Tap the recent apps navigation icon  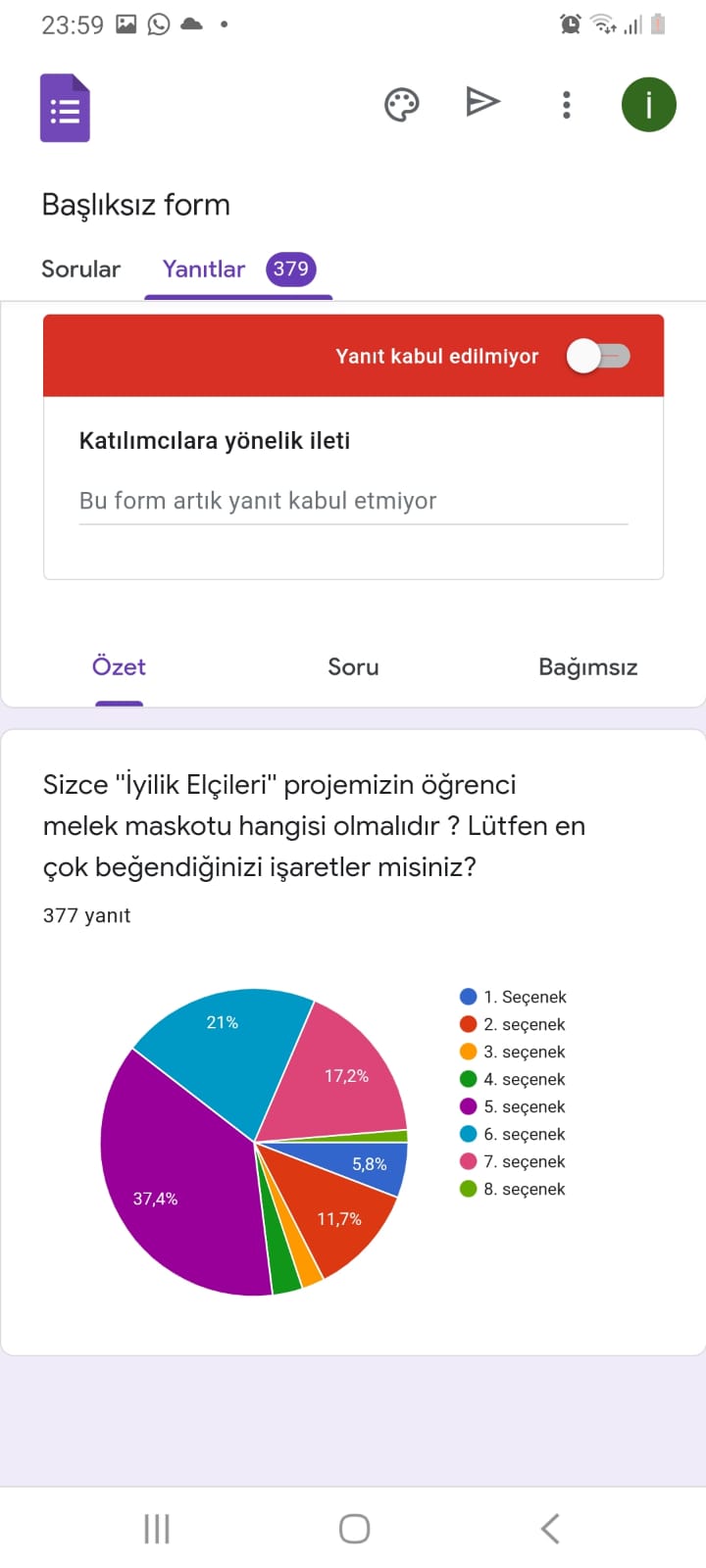[x=157, y=1527]
